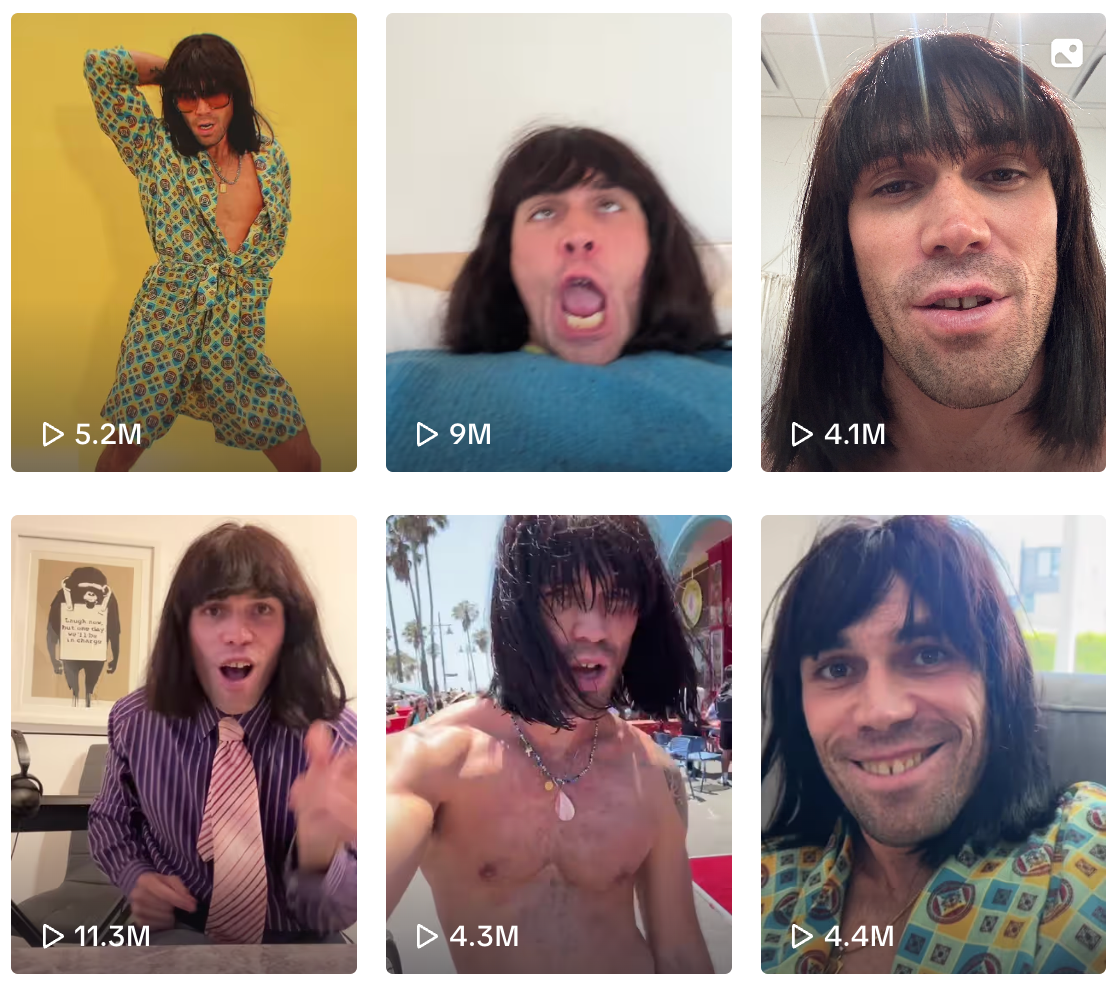Screen dimensions: 1118x994
Task: Open the video with 4.3M views
Action: point(558,744)
